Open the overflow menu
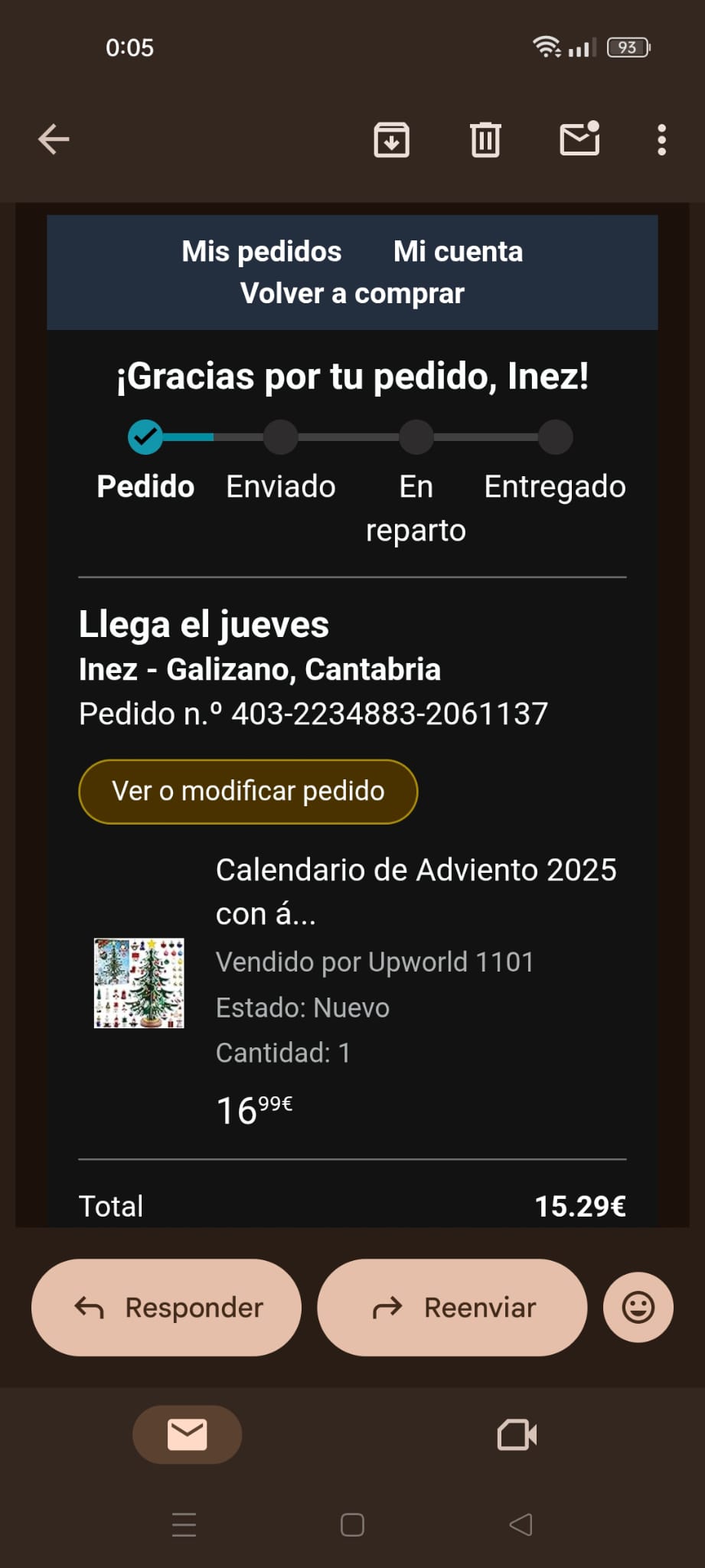The height and width of the screenshot is (1568, 705). click(x=661, y=139)
